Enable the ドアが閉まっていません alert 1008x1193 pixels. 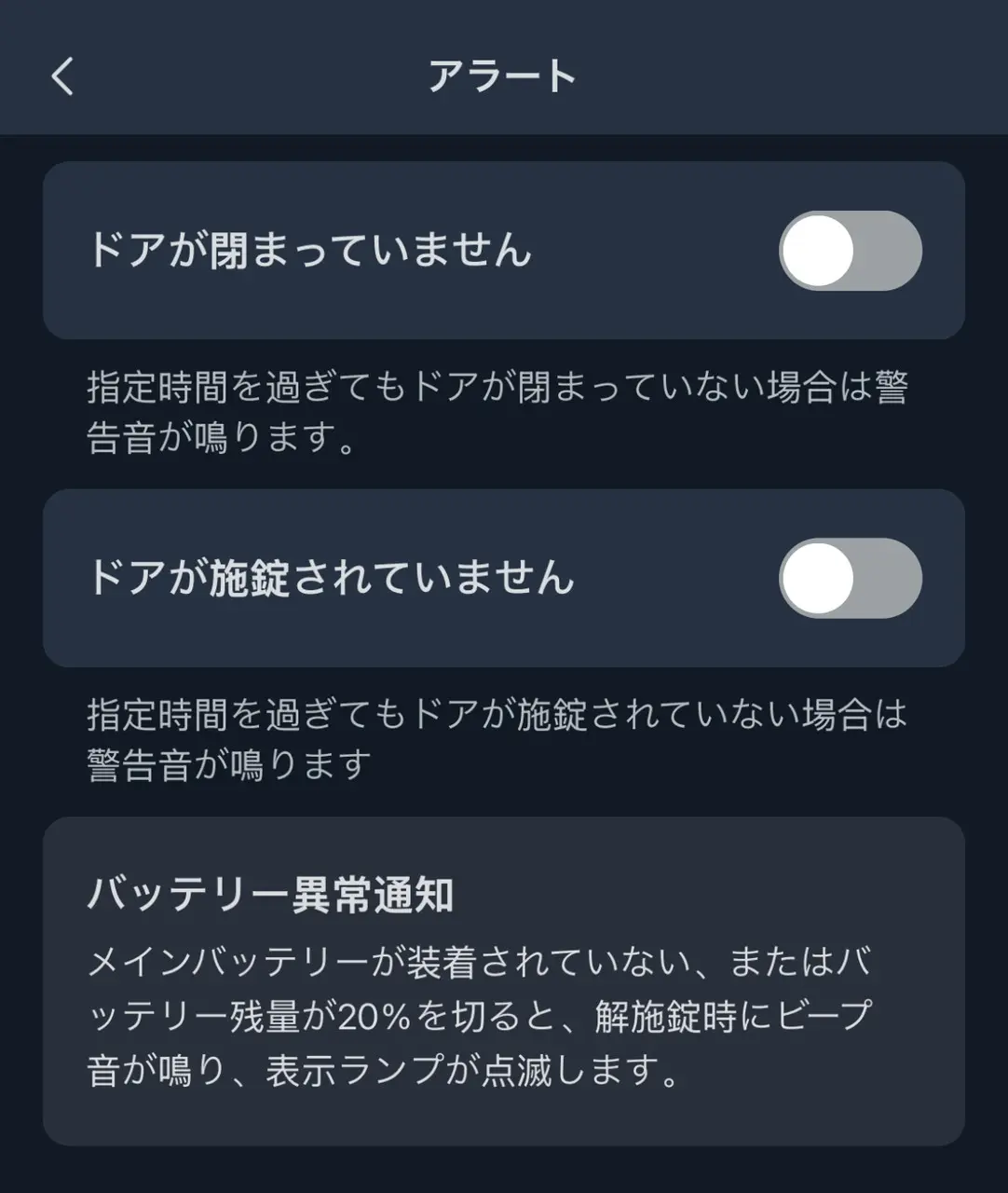coord(850,251)
